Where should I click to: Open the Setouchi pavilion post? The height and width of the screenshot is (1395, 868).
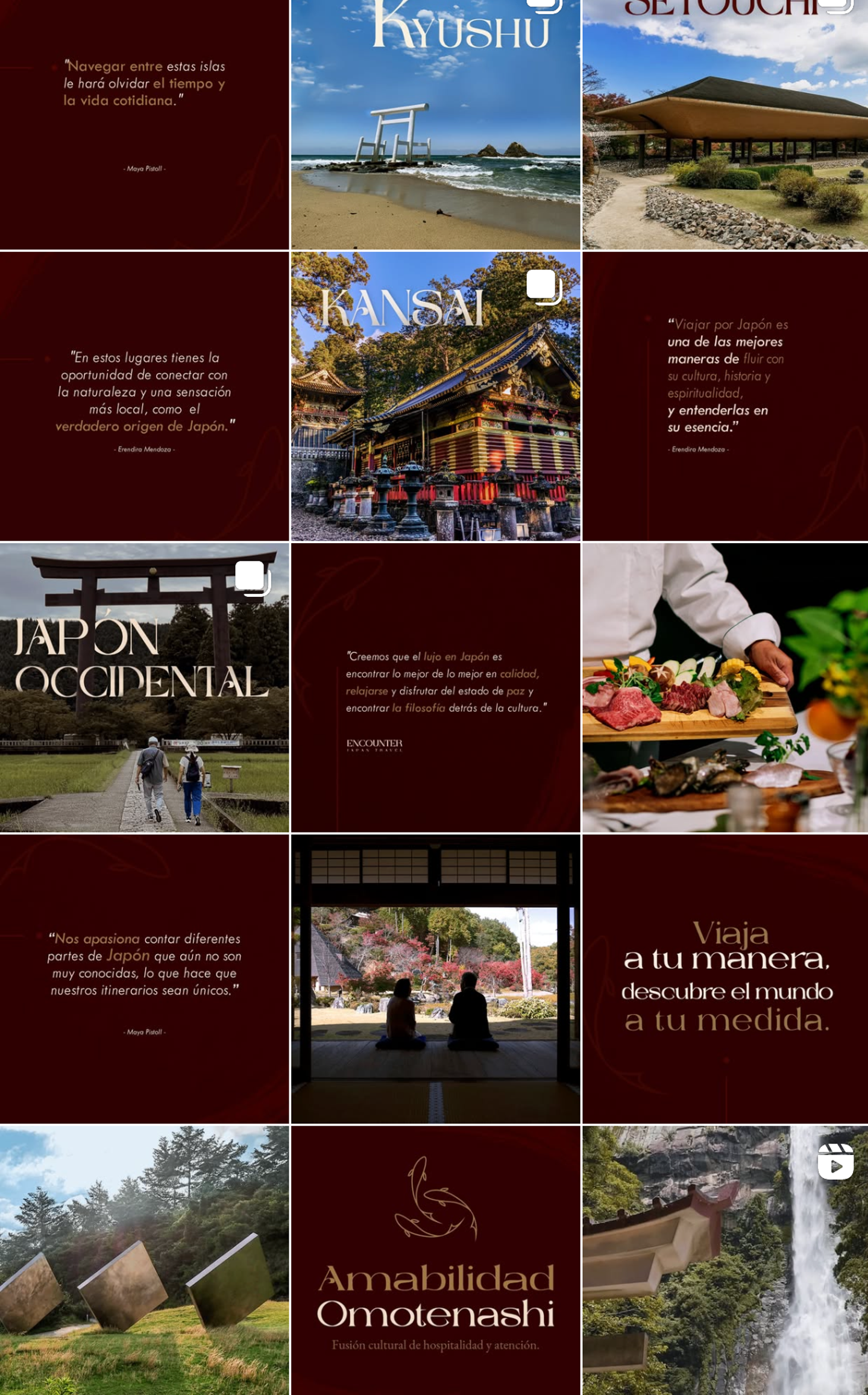coord(725,124)
